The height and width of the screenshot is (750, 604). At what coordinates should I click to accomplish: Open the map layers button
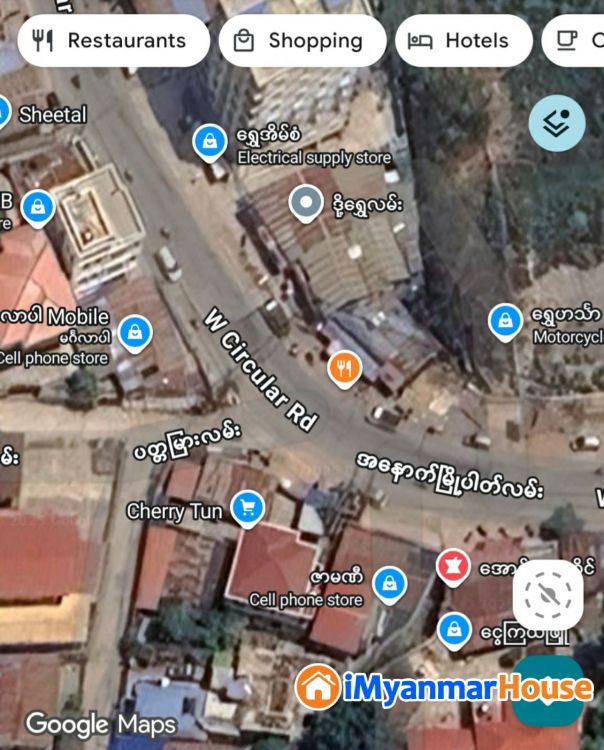pos(556,123)
